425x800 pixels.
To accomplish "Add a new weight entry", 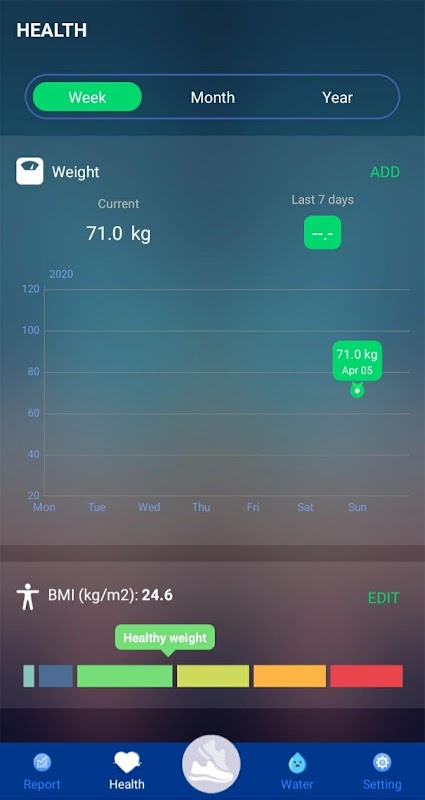I will 385,172.
